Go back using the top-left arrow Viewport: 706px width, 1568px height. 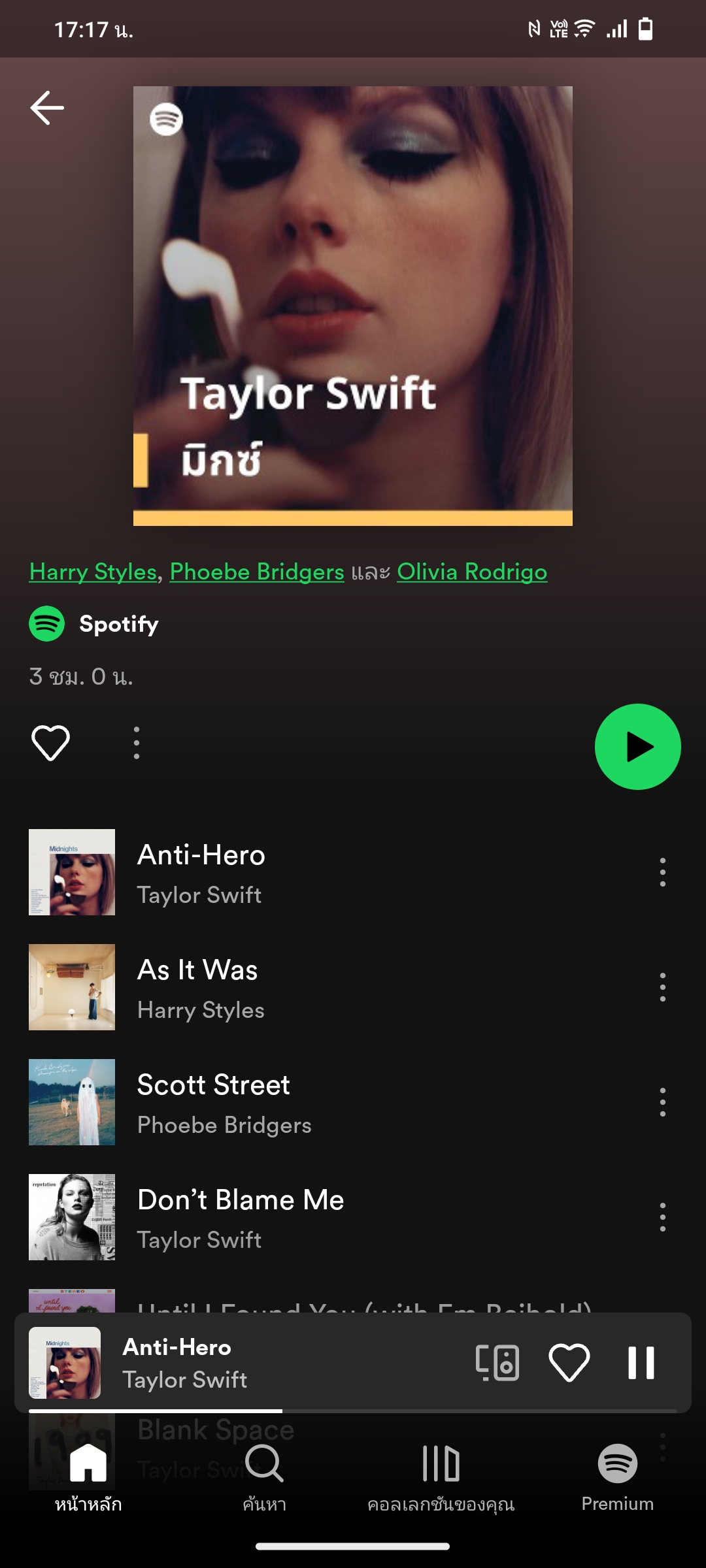tap(47, 108)
